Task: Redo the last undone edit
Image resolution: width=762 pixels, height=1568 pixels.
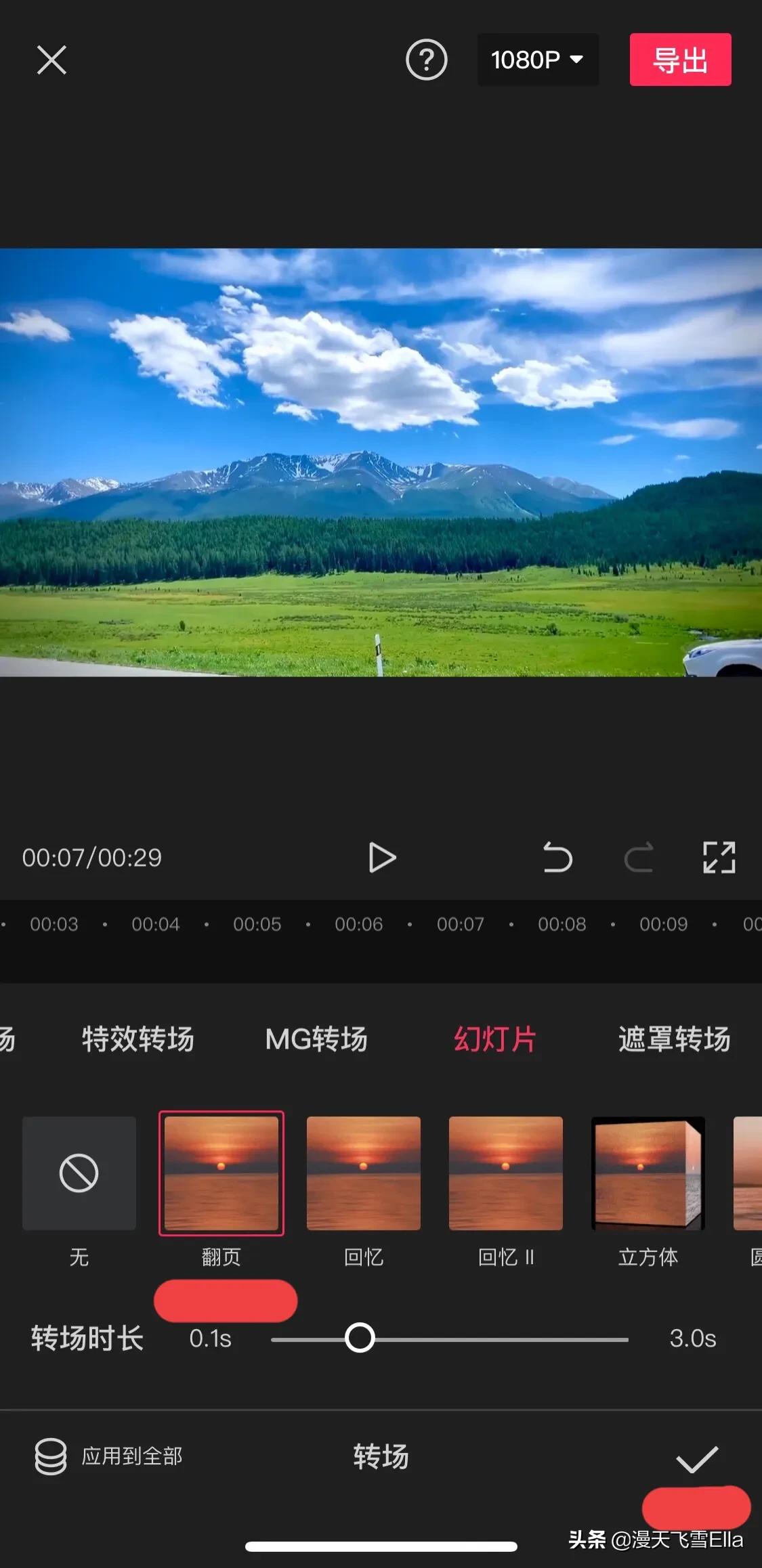Action: pos(639,858)
